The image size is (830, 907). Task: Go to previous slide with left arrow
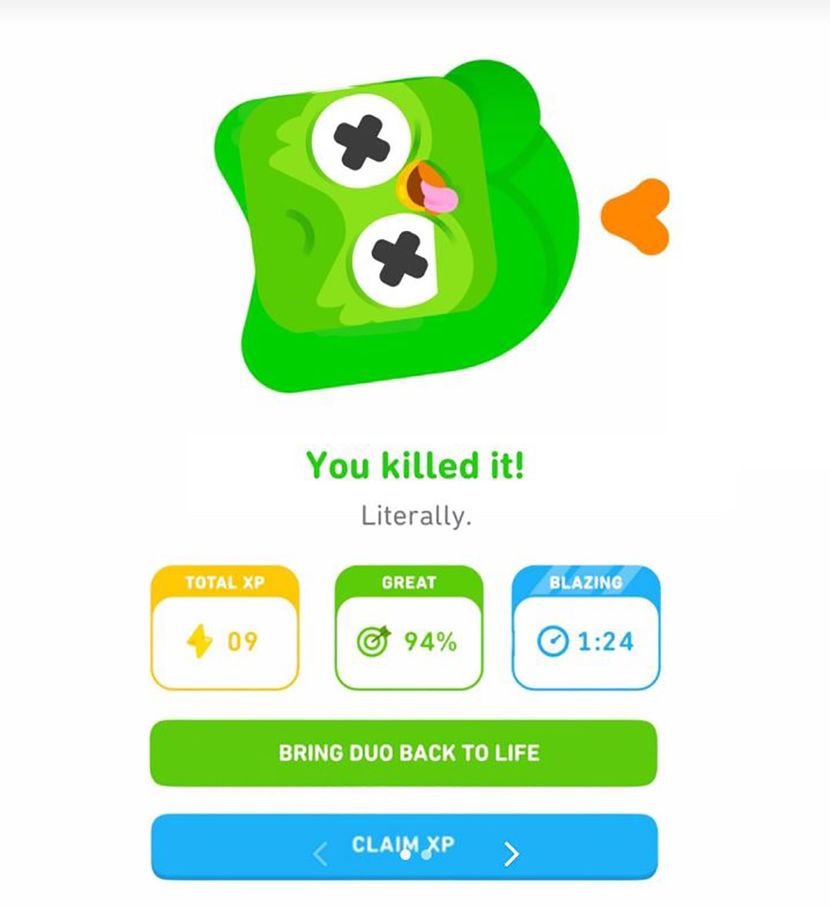click(320, 854)
